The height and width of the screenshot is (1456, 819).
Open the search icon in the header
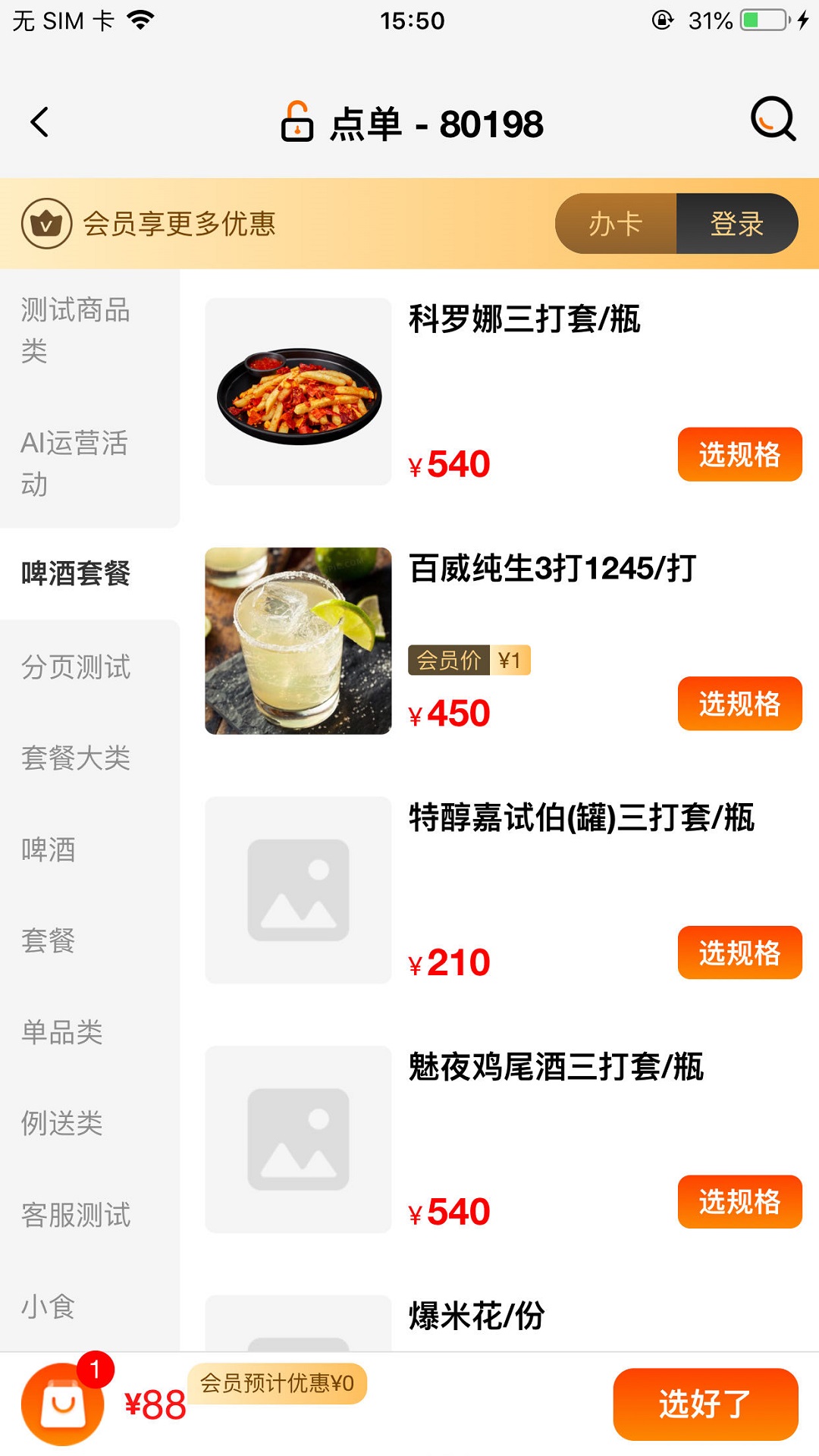point(773,119)
